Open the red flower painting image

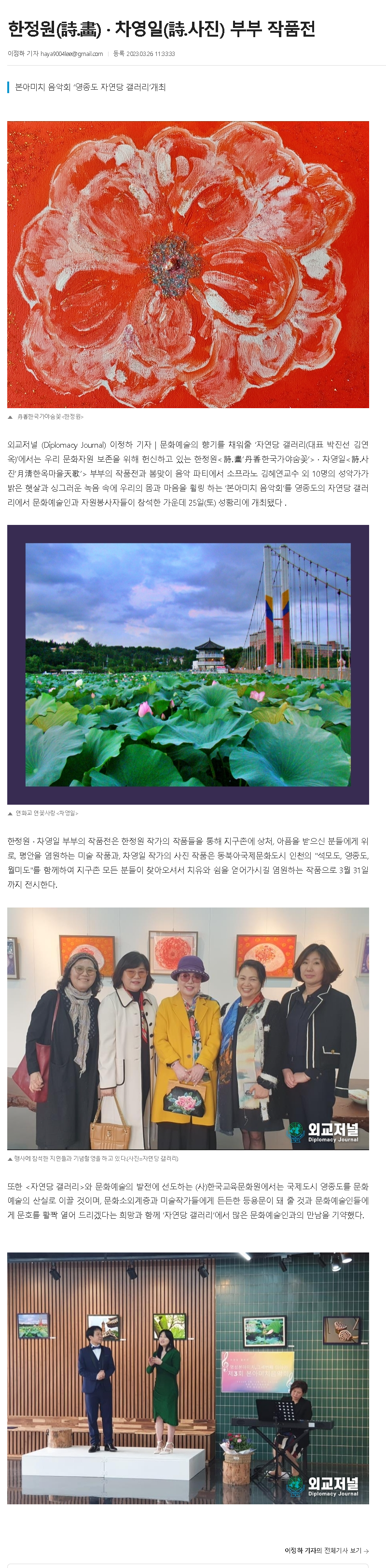click(188, 264)
